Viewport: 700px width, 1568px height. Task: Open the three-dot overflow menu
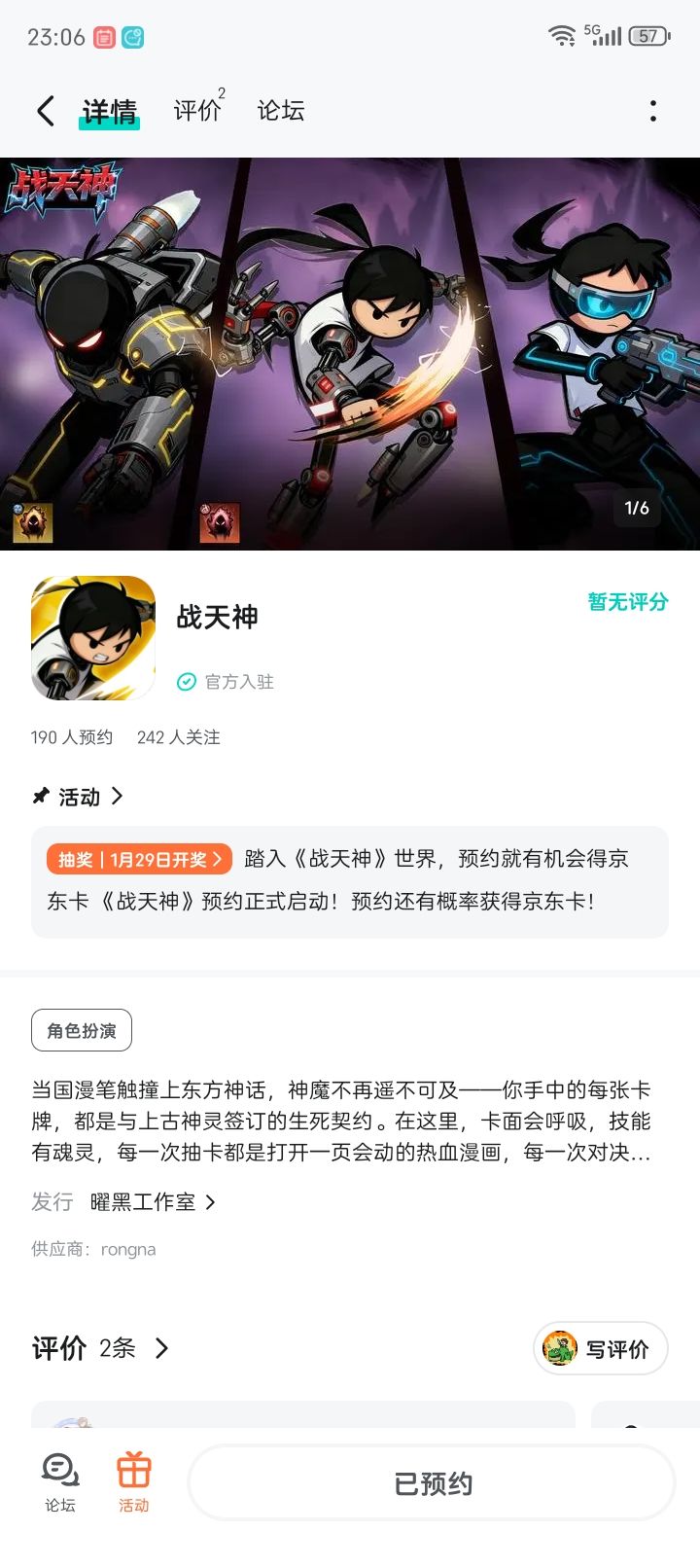651,111
